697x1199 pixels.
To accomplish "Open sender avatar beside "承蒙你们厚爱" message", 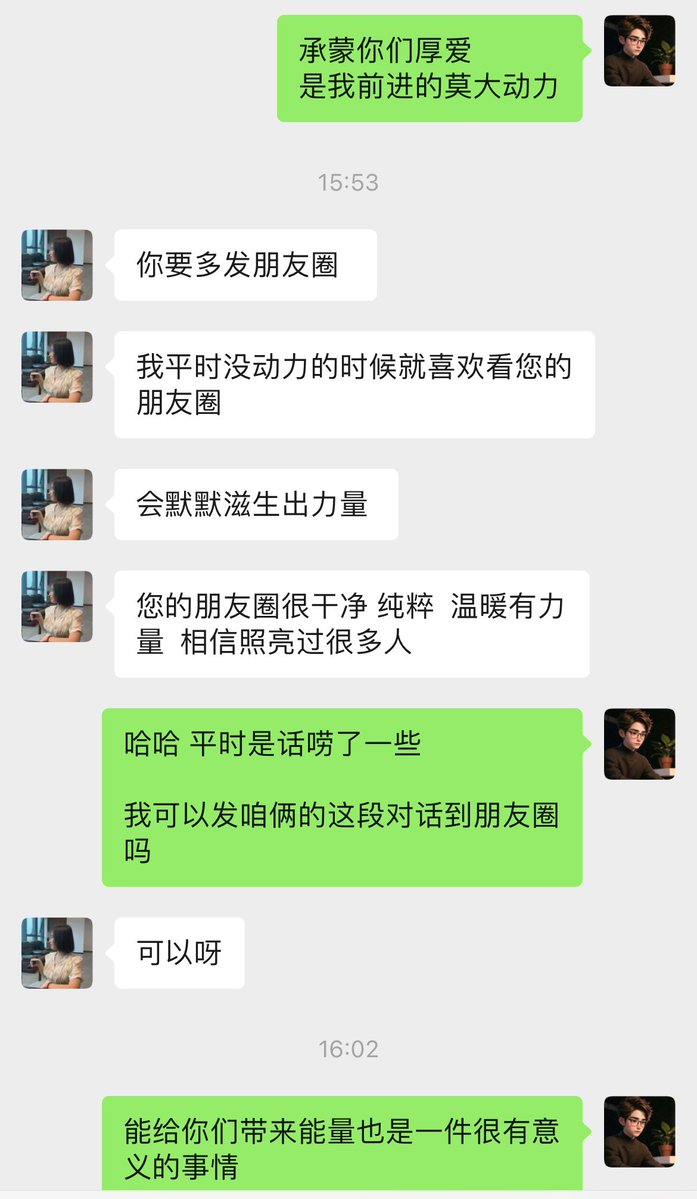I will coord(639,51).
